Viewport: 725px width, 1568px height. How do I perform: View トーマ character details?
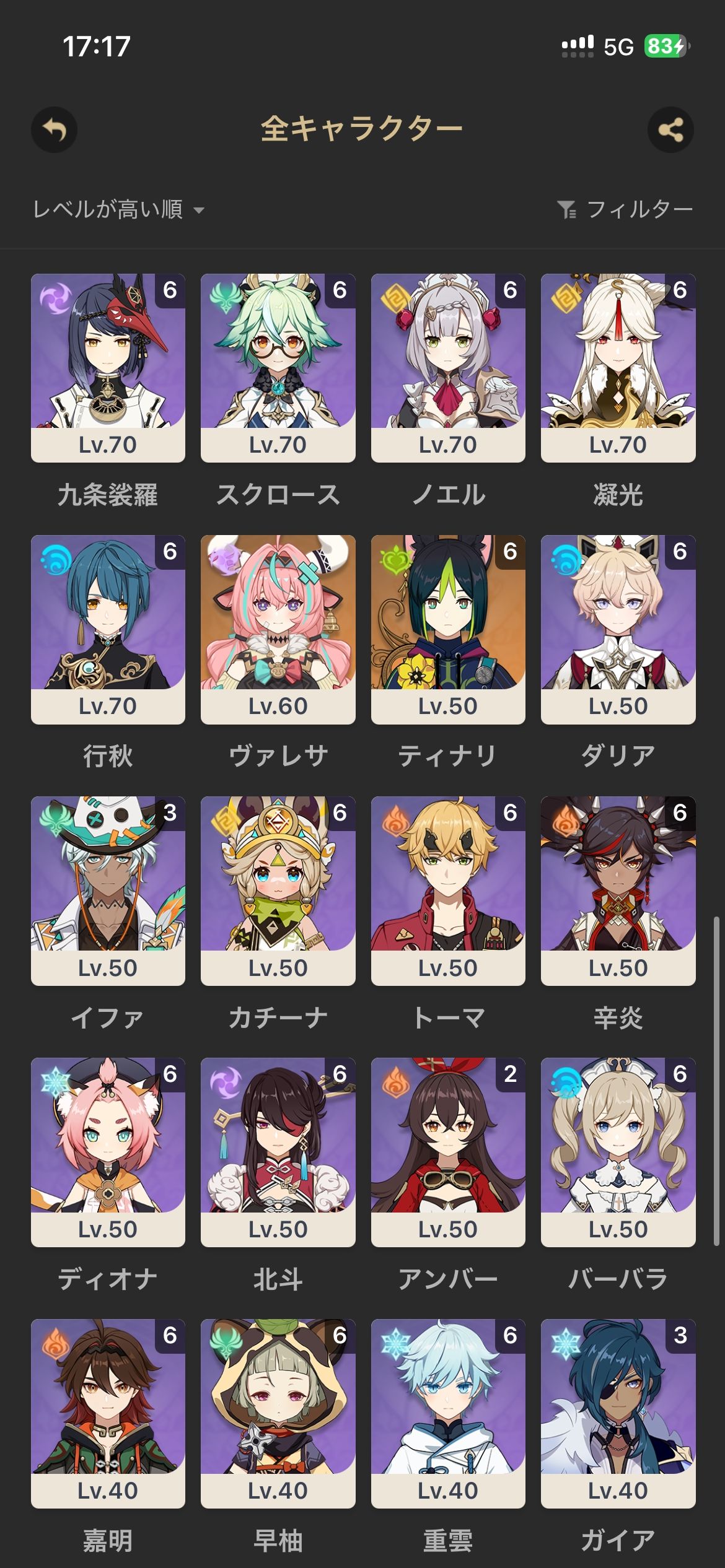pos(448,891)
